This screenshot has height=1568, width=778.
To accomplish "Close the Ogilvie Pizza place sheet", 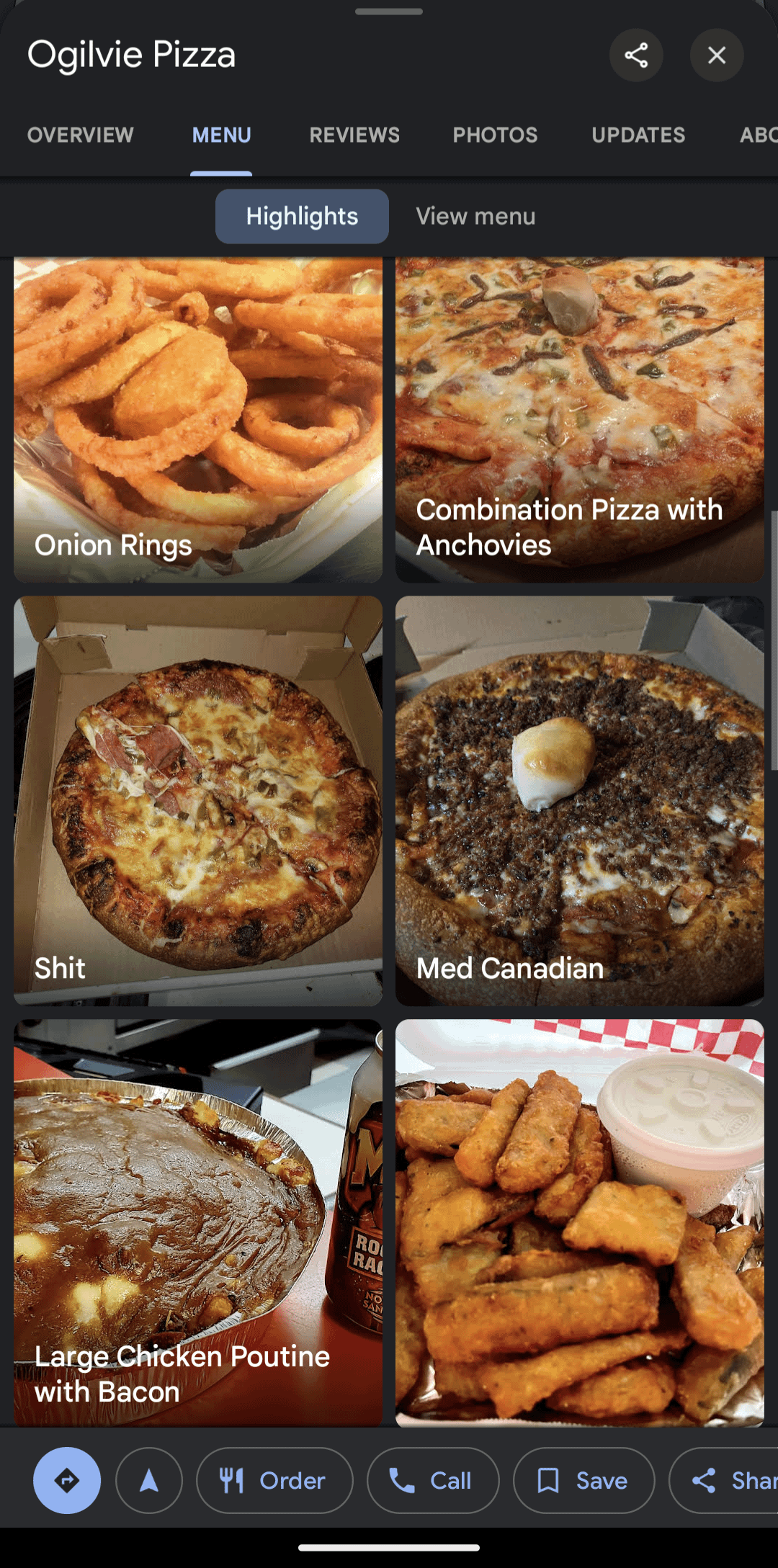I will pyautogui.click(x=717, y=55).
